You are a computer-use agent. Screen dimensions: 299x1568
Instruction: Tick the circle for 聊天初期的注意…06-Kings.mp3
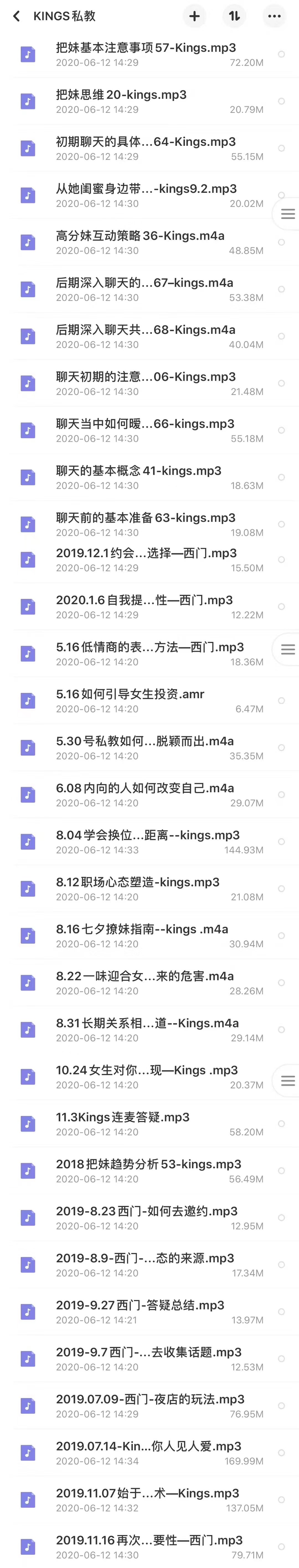pos(281,383)
